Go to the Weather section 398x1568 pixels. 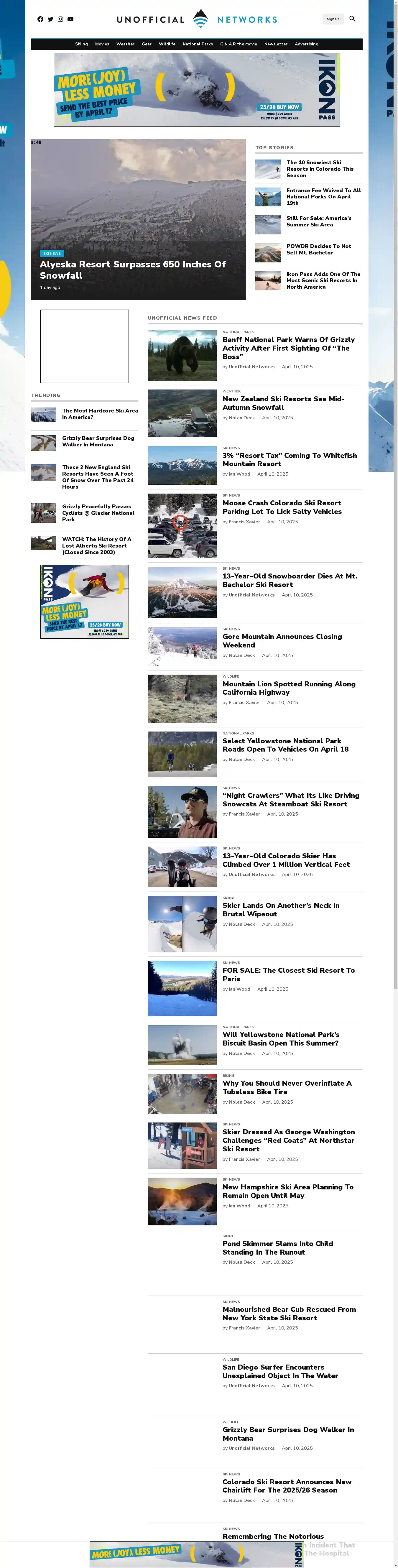125,44
